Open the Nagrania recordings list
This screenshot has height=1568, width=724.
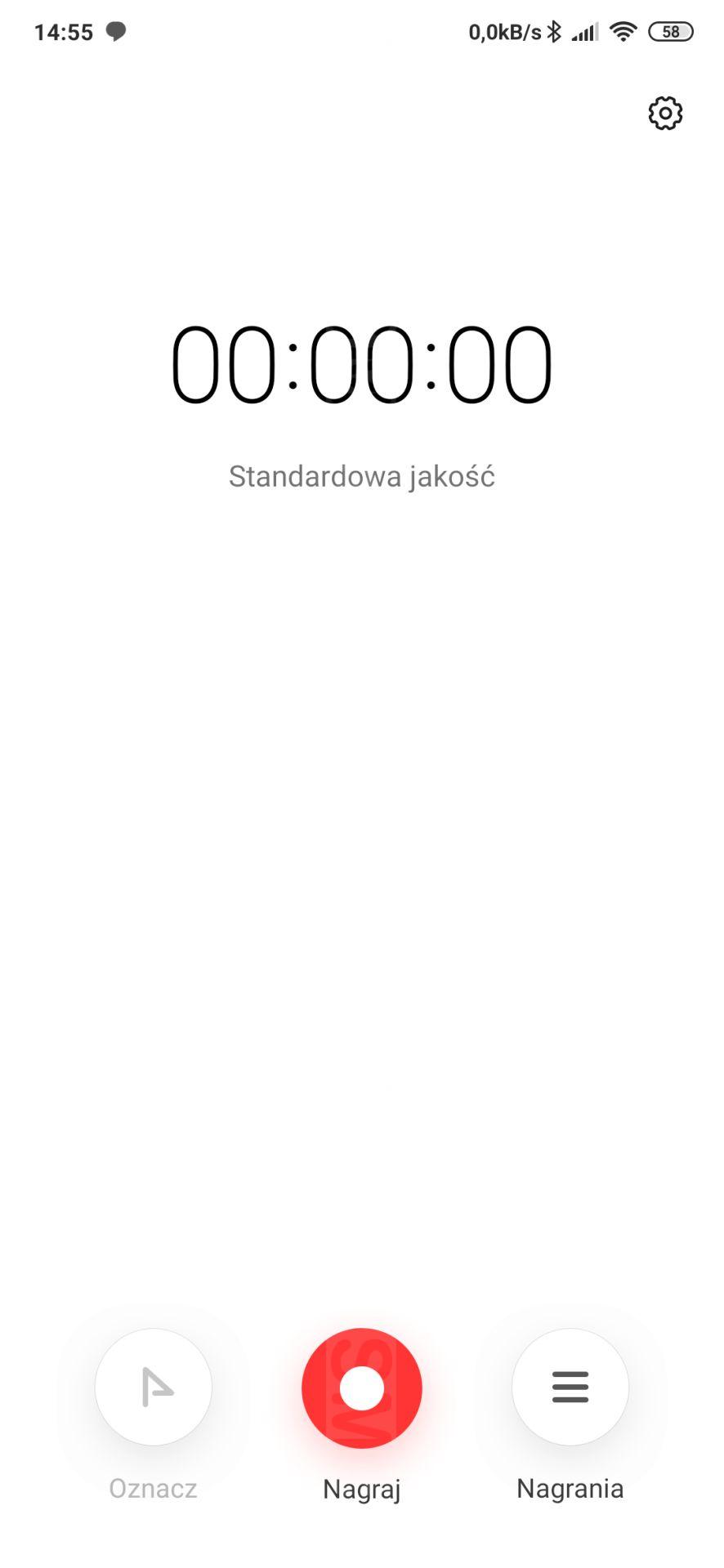[570, 1387]
